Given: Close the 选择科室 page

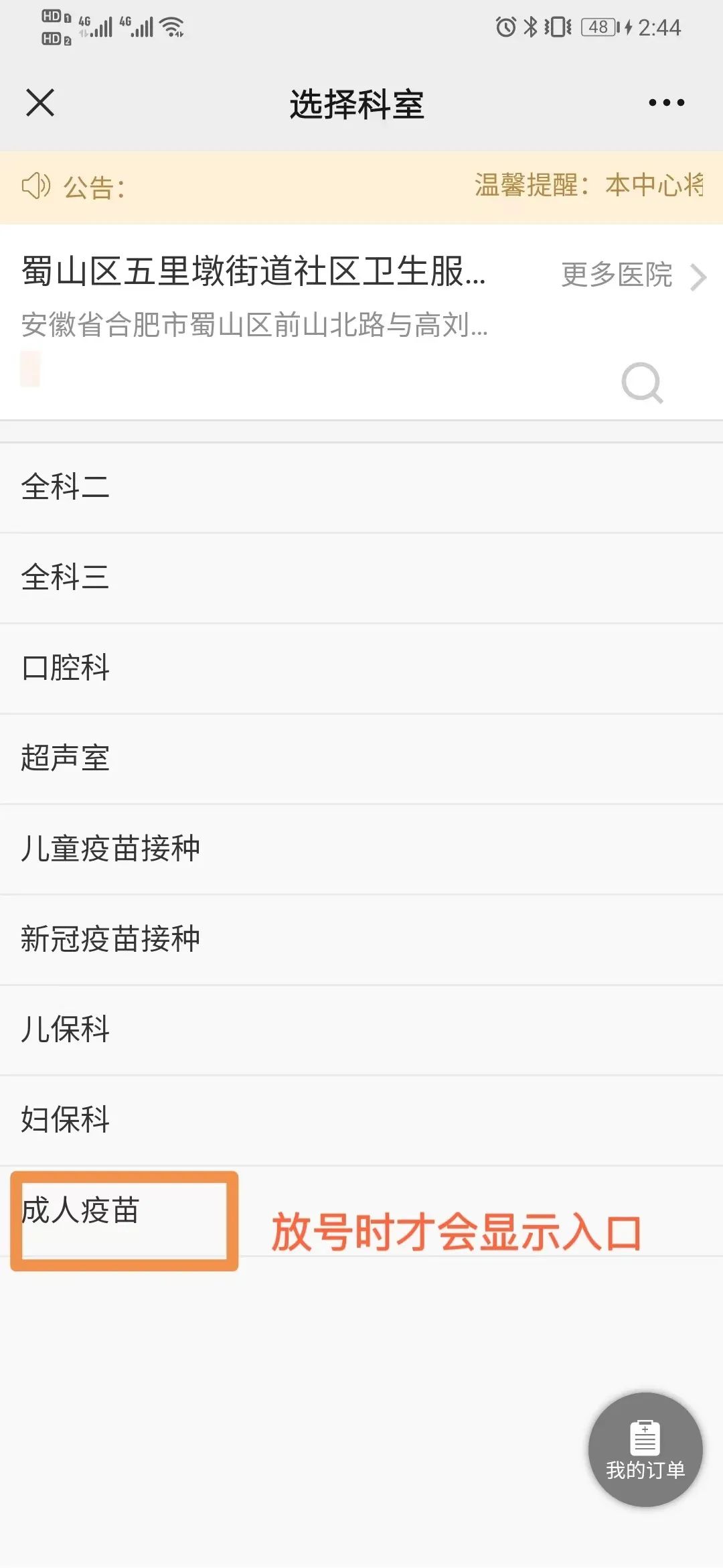Looking at the screenshot, I should 40,103.
